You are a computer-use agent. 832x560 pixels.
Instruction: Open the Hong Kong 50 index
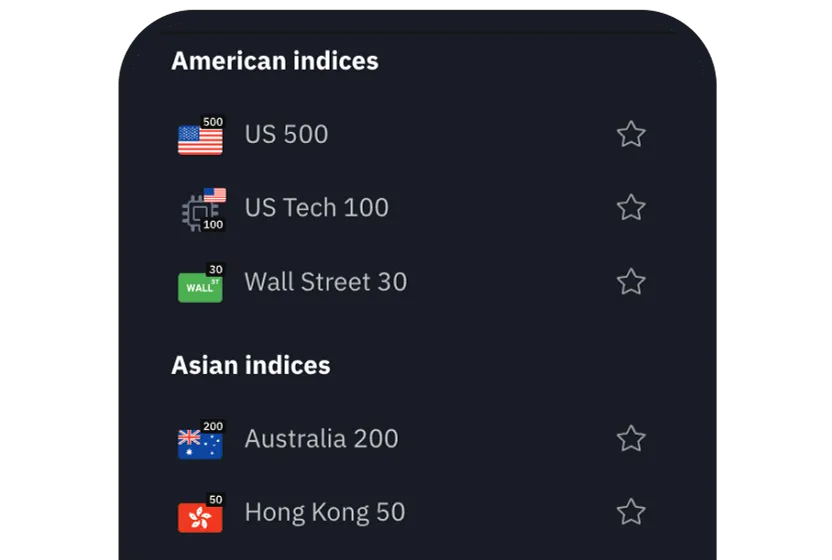(324, 512)
